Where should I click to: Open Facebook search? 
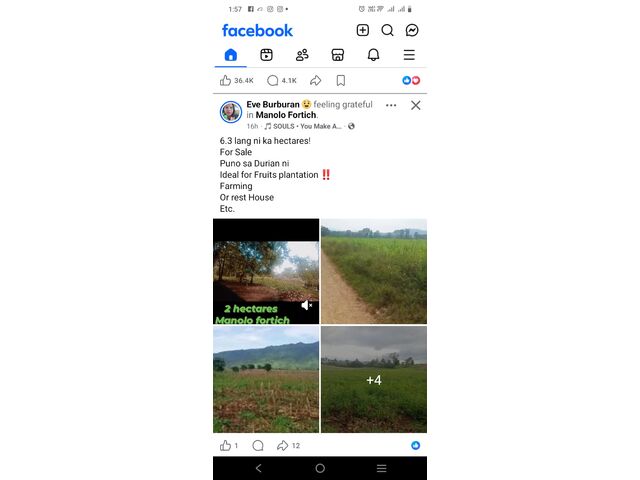click(x=387, y=30)
